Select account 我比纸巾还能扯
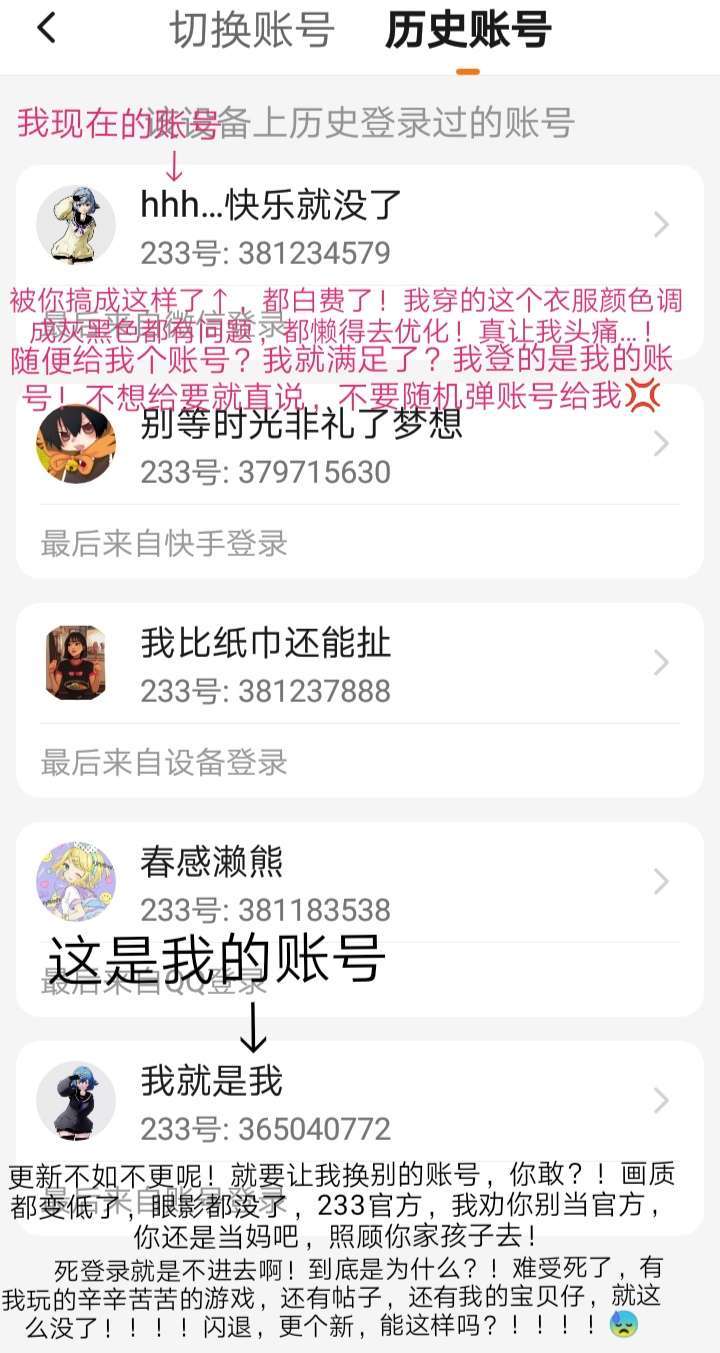 click(x=360, y=663)
